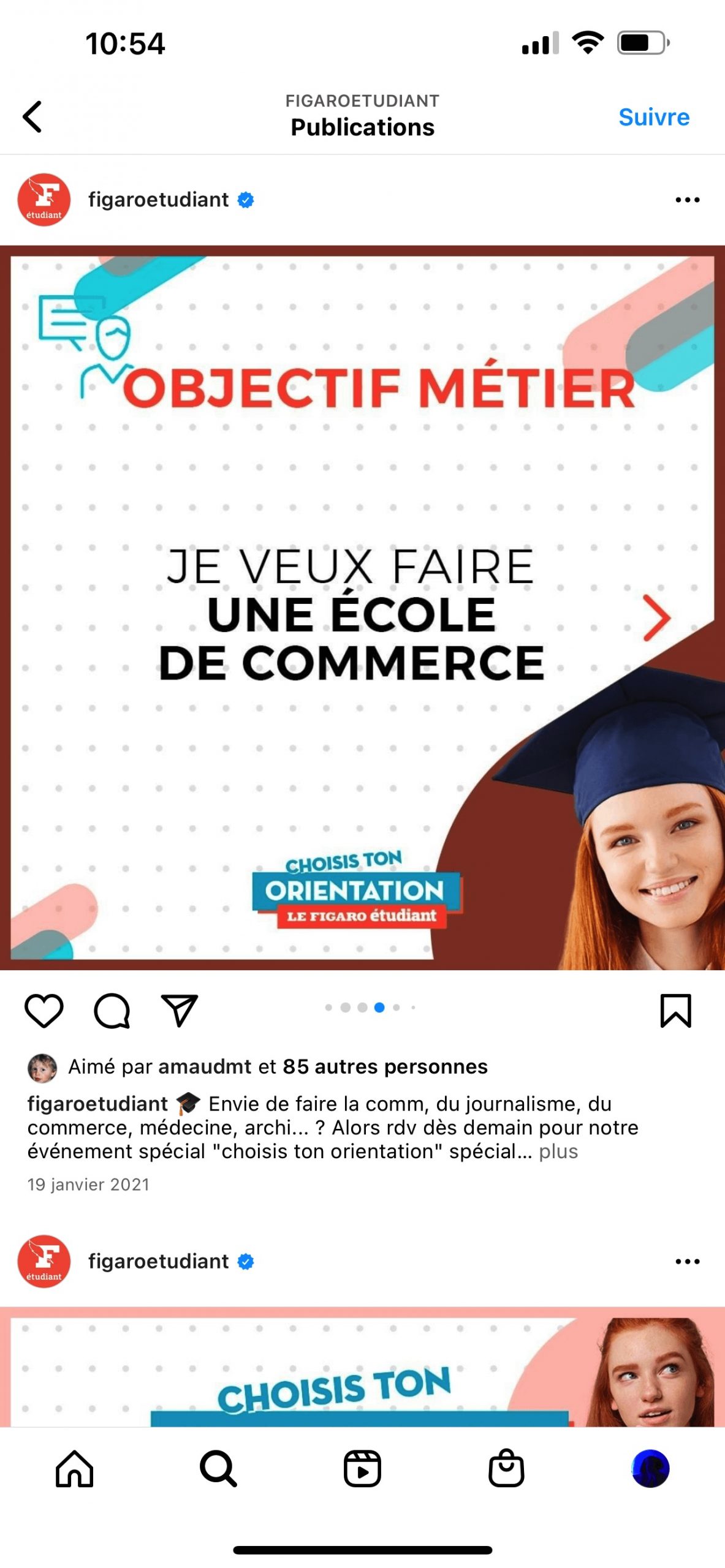The height and width of the screenshot is (1568, 725).
Task: Open options menu for the second post
Action: pos(687,1261)
